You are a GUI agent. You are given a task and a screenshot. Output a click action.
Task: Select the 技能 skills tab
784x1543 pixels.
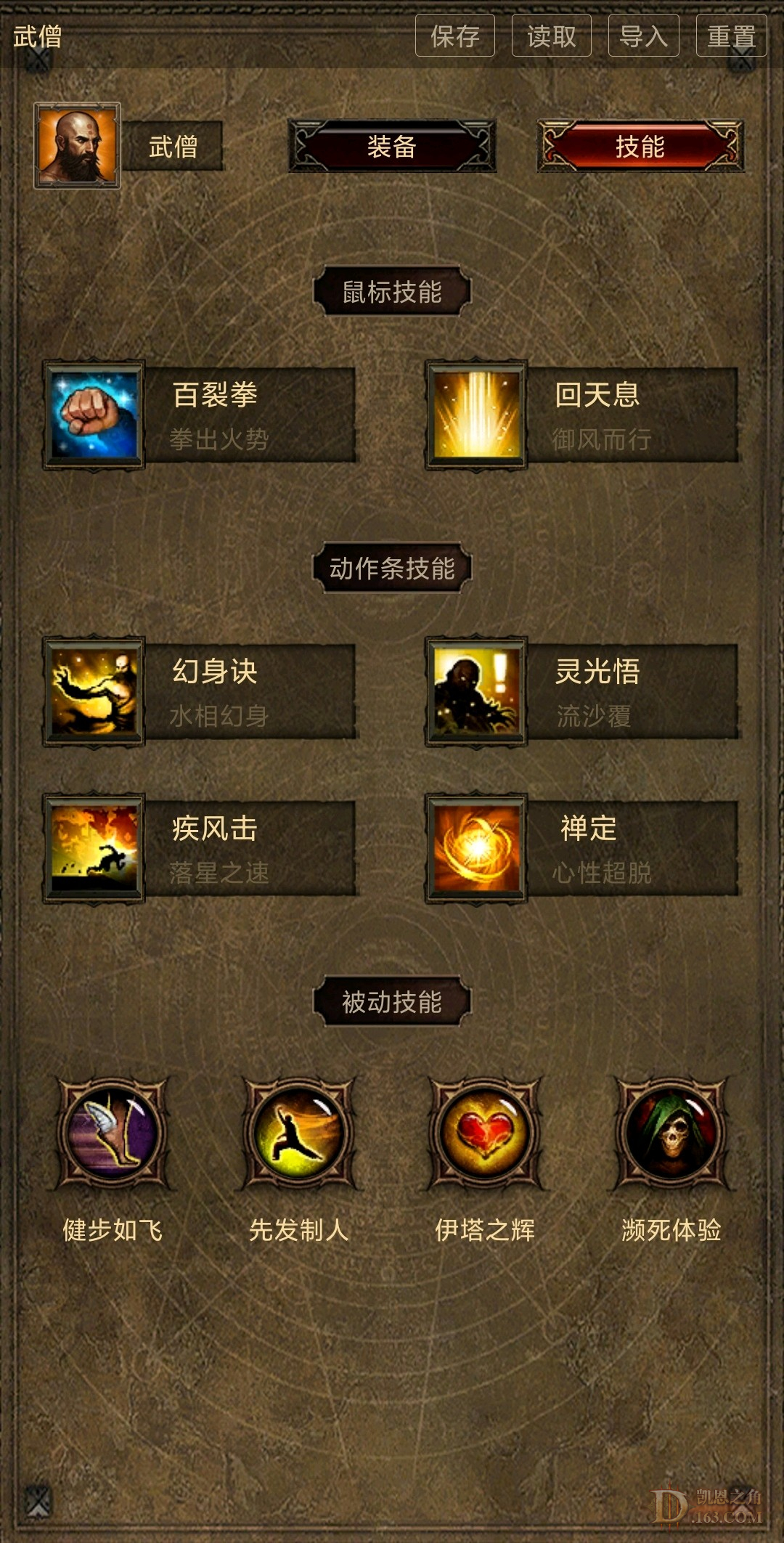[640, 147]
